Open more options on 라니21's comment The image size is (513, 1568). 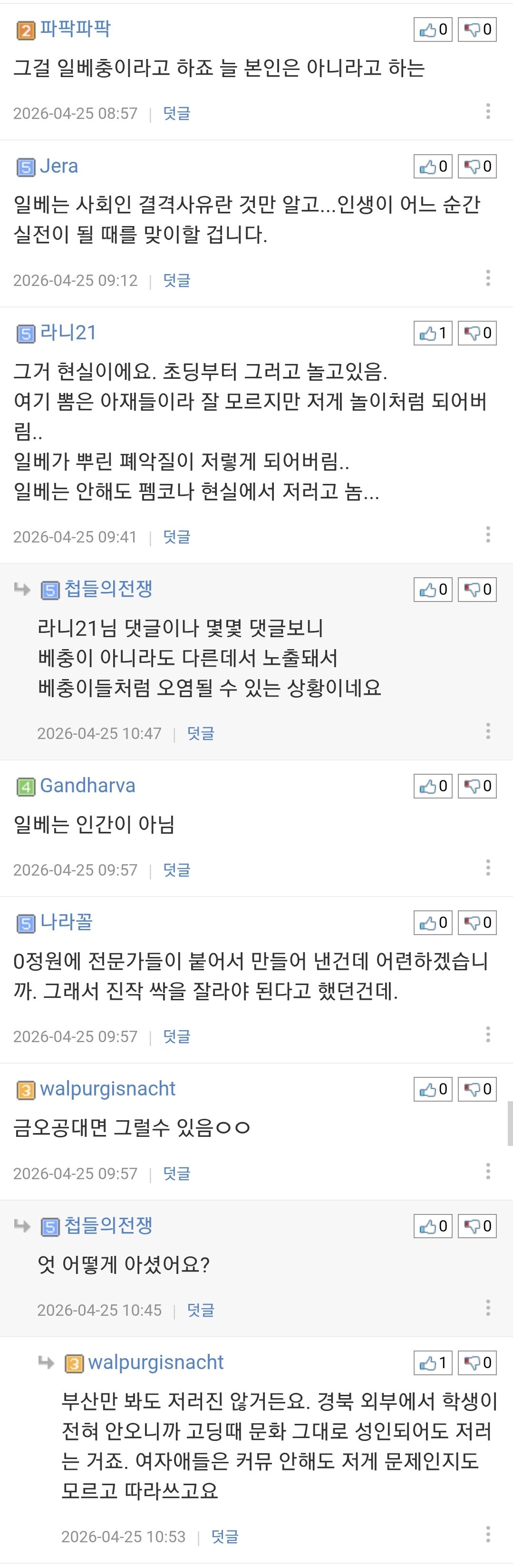[487, 534]
